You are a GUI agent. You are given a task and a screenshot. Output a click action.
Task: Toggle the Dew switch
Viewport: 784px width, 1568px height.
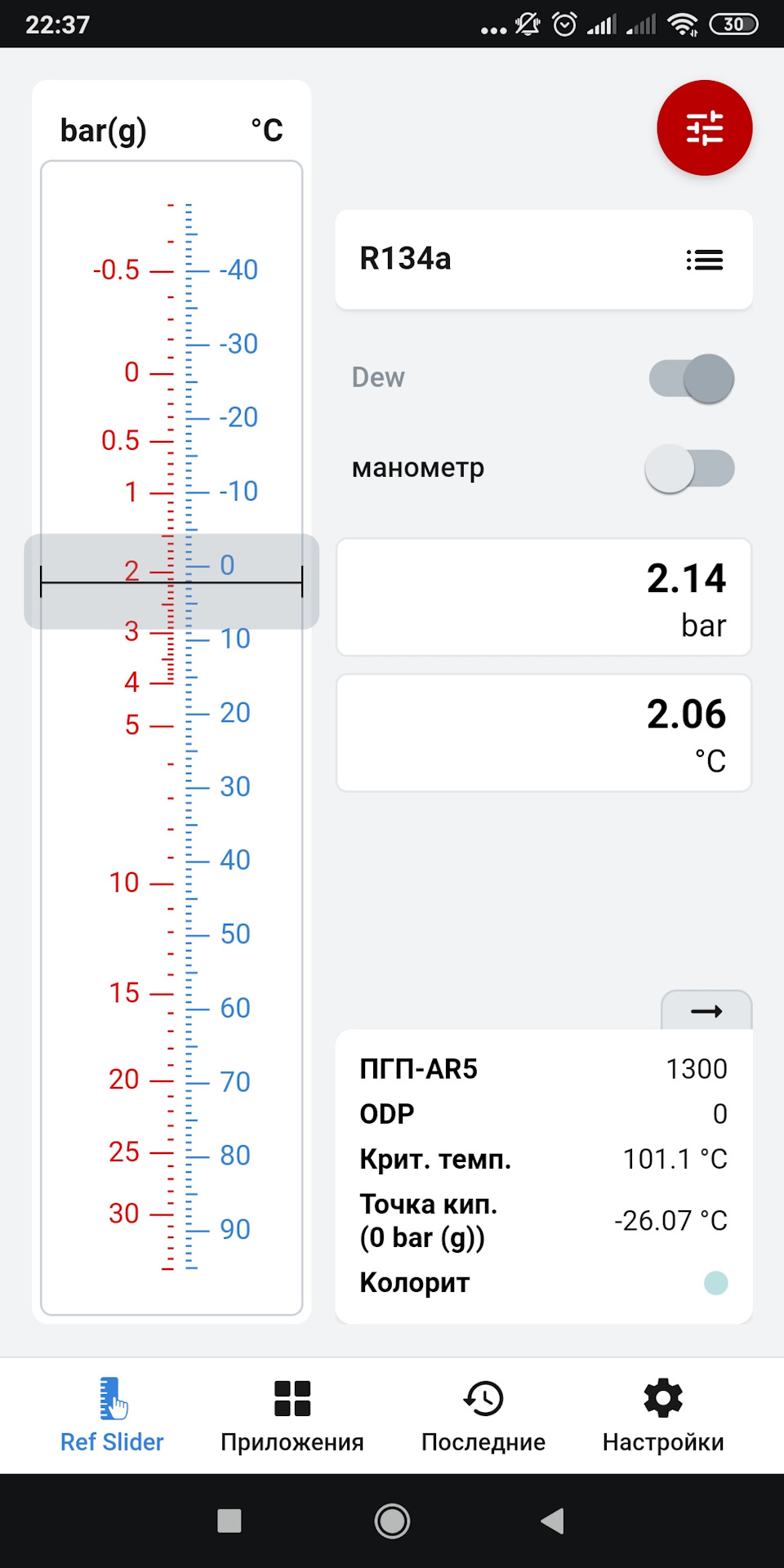[691, 378]
